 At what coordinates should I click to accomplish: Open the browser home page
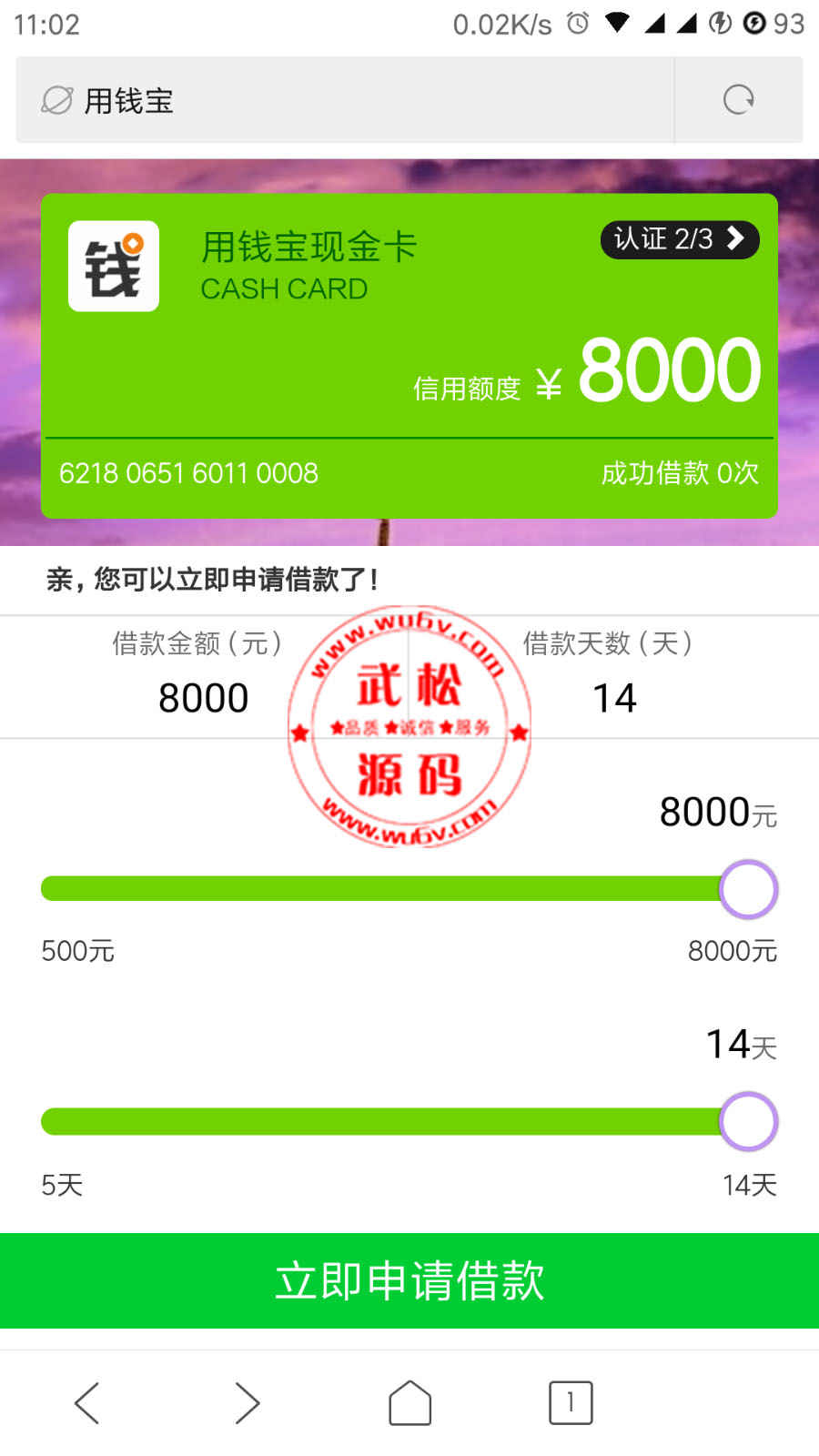click(x=409, y=1402)
